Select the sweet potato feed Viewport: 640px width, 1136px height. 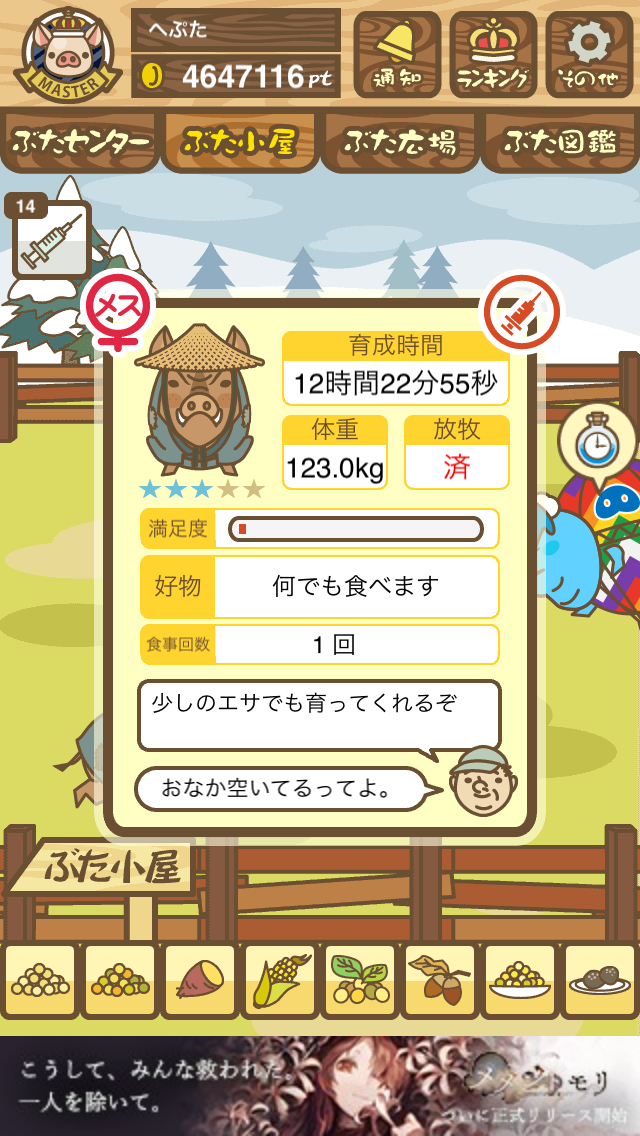[x=200, y=981]
